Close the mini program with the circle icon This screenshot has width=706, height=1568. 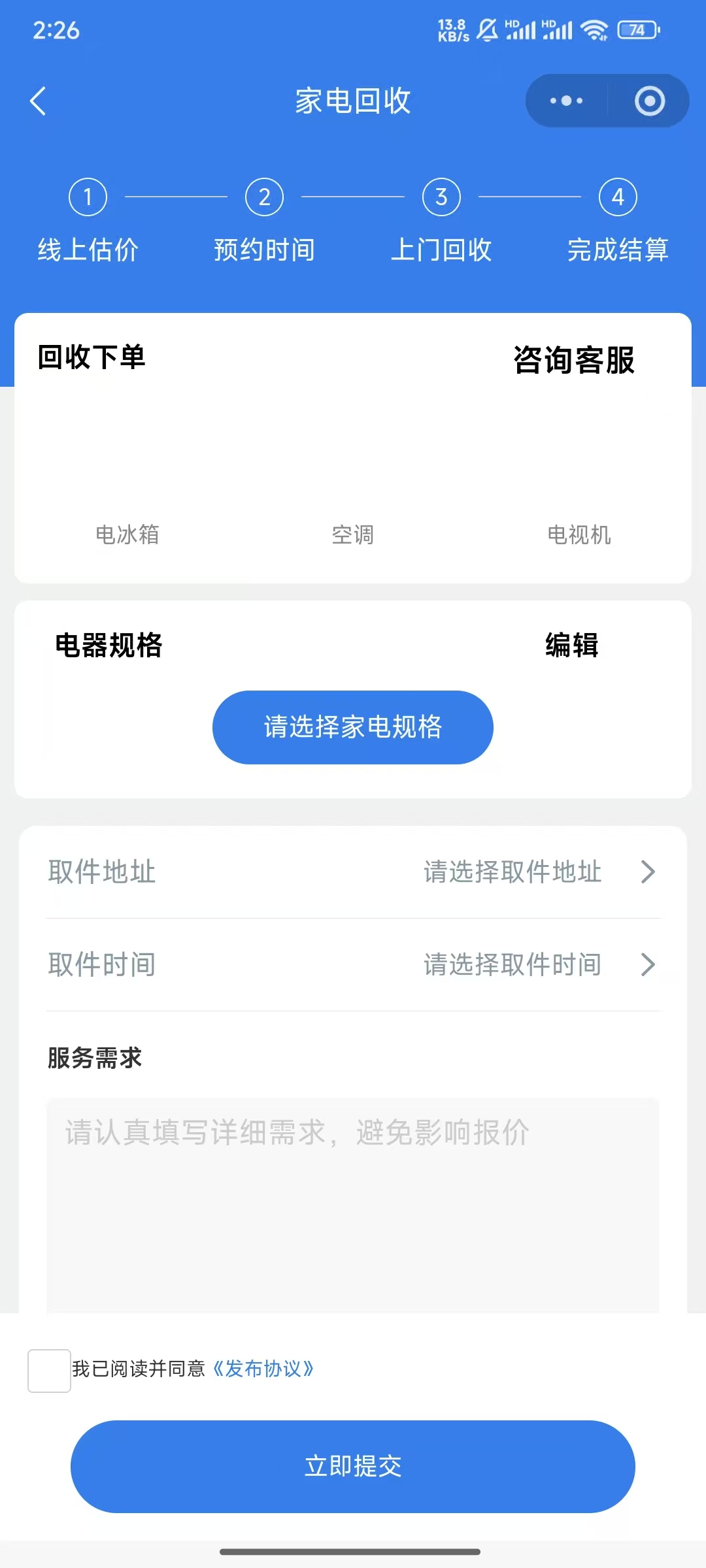point(649,101)
